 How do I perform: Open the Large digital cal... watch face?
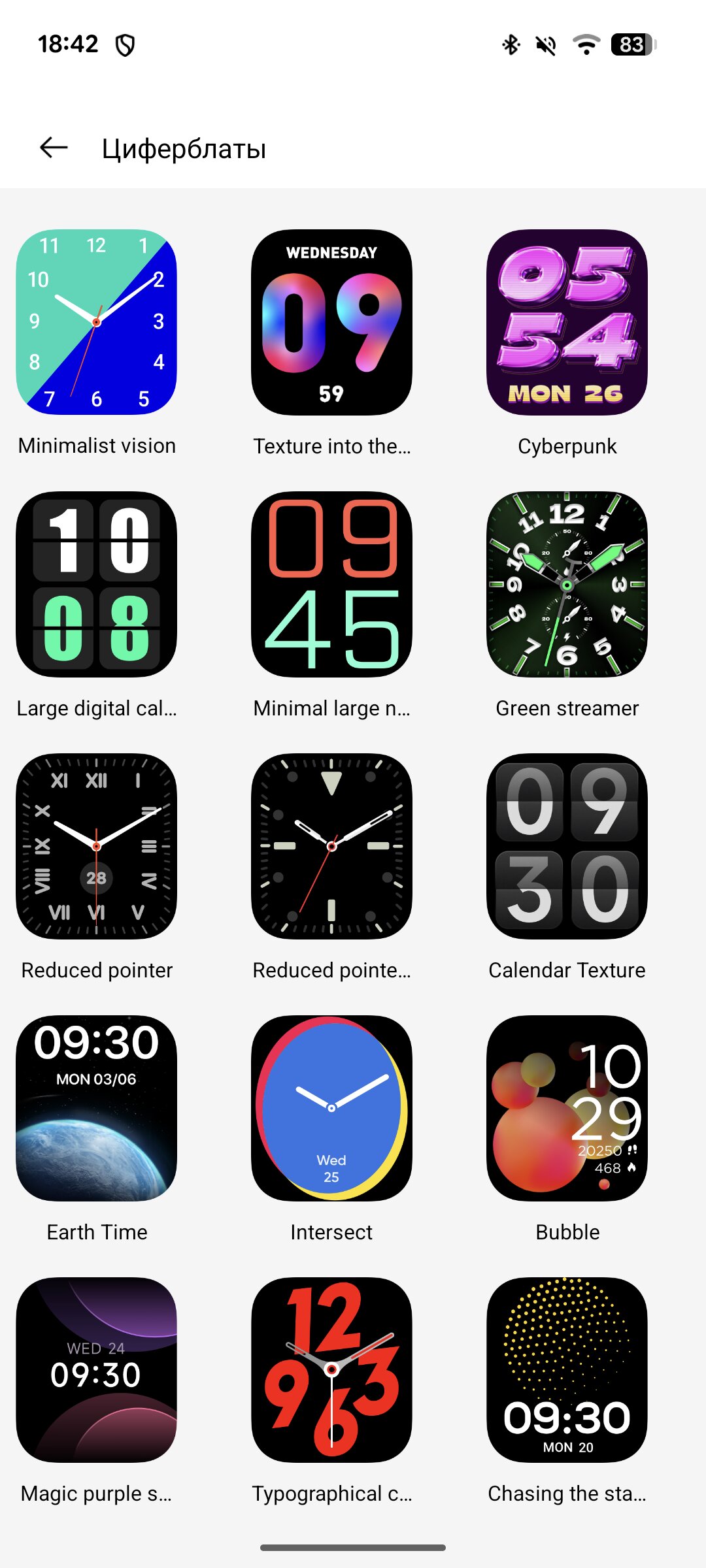[x=96, y=584]
